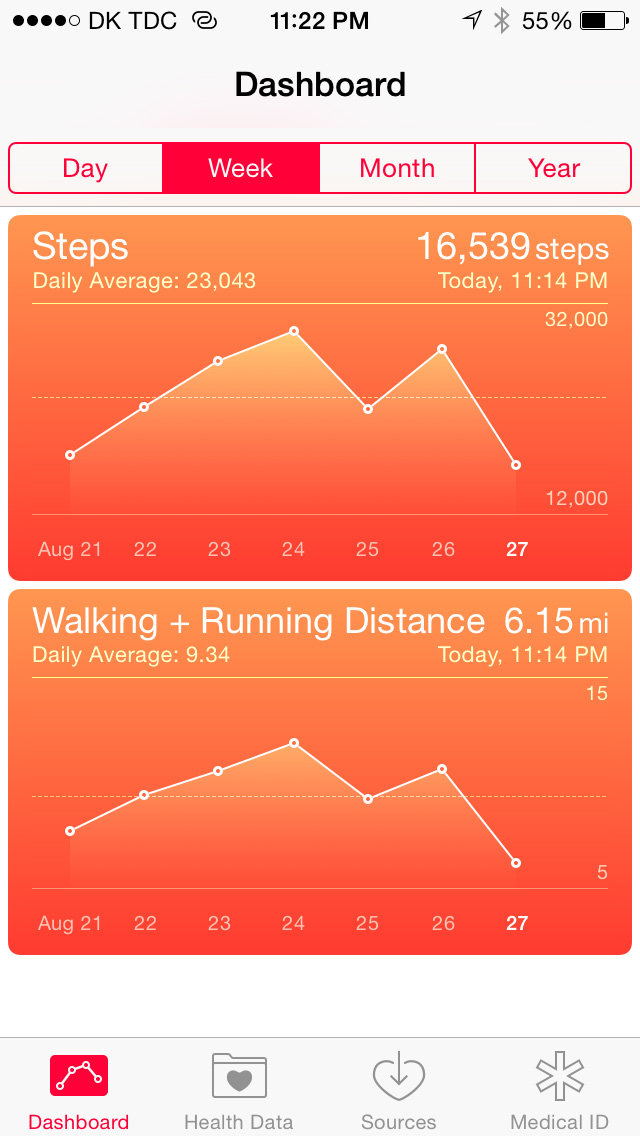Open the Walking + Running Distance card
This screenshot has height=1136, width=640.
[320, 771]
